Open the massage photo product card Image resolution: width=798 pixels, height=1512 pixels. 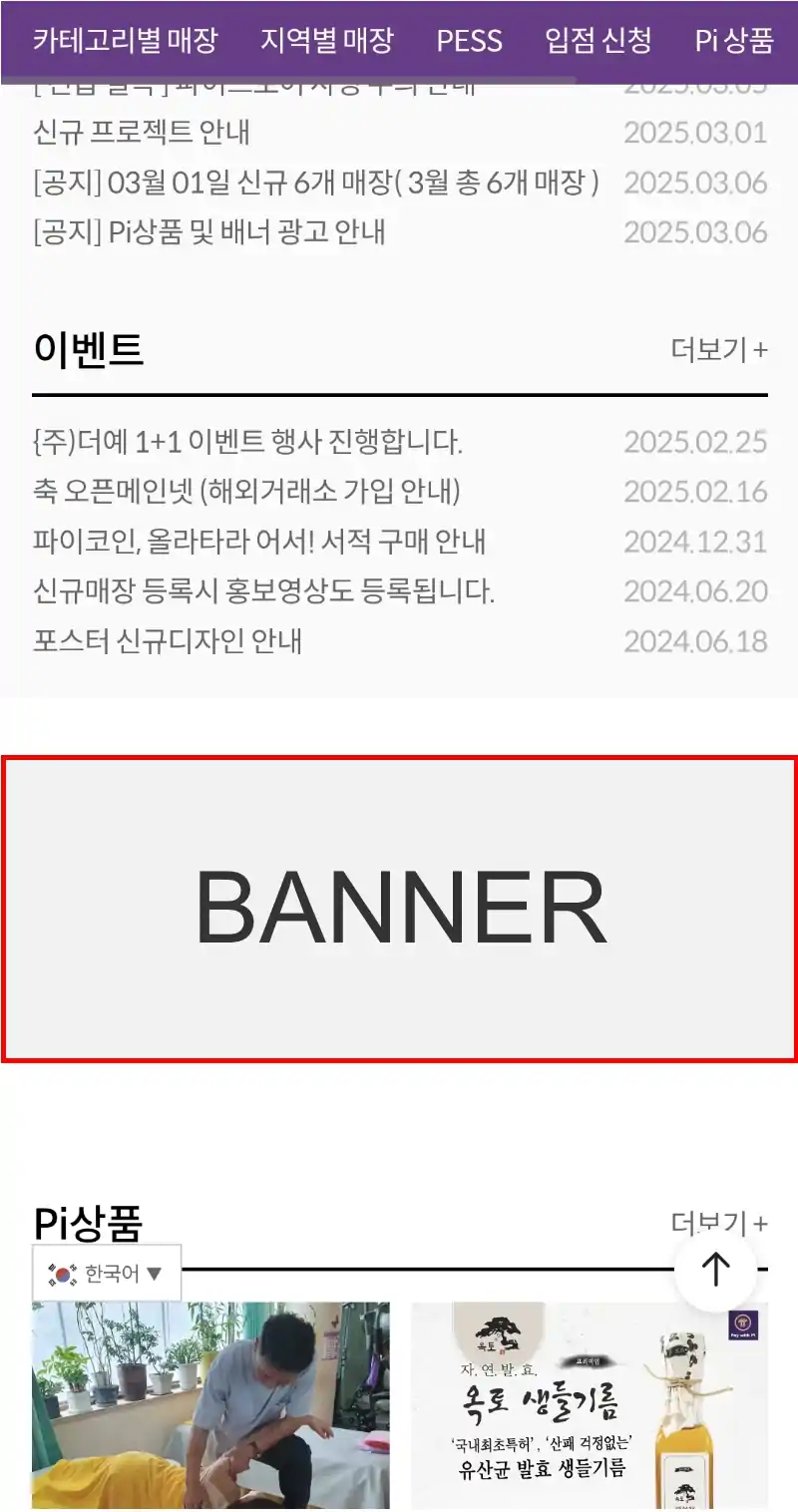(210, 1404)
